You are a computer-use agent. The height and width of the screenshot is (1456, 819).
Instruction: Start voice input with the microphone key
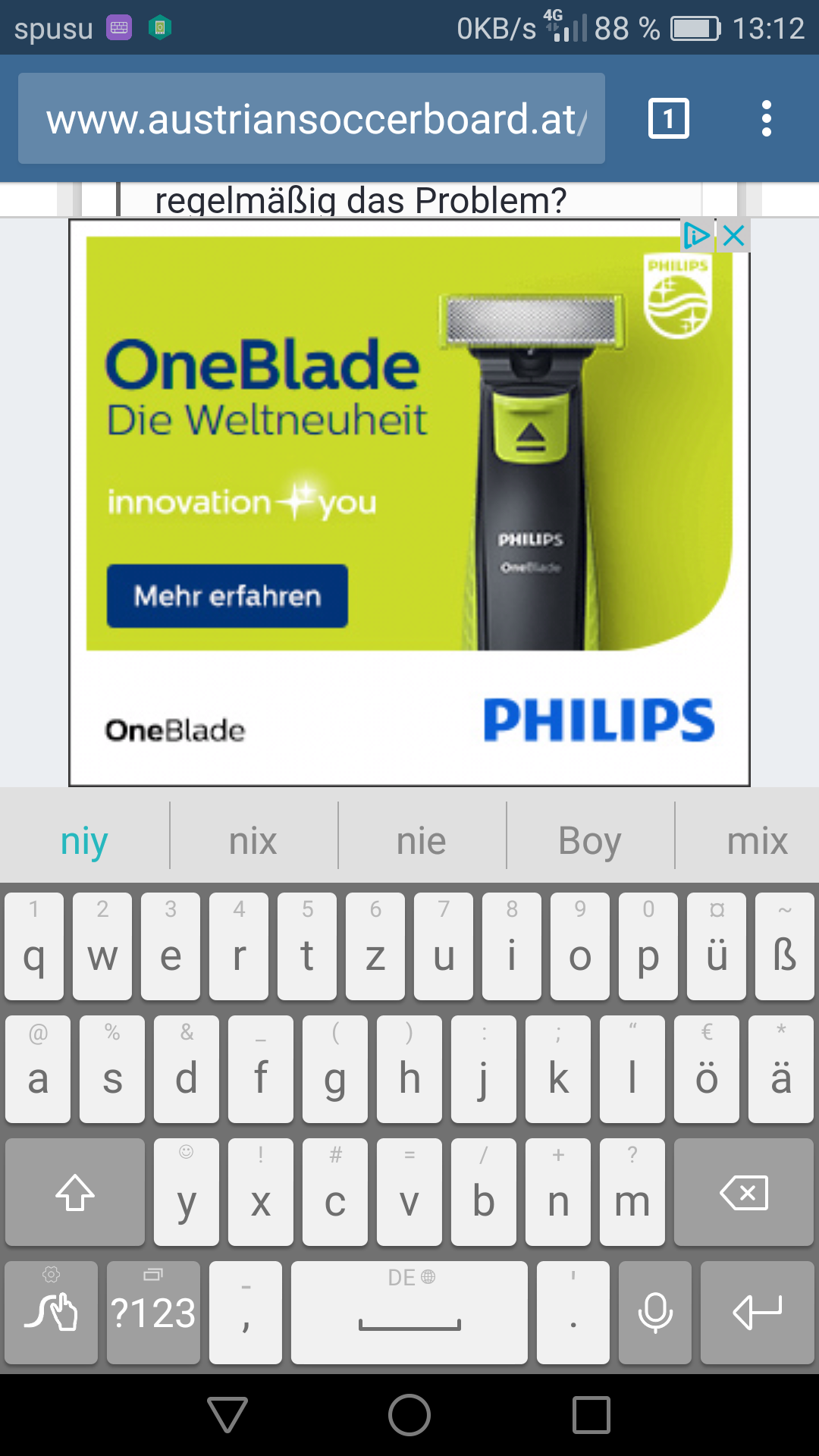pyautogui.click(x=655, y=1312)
